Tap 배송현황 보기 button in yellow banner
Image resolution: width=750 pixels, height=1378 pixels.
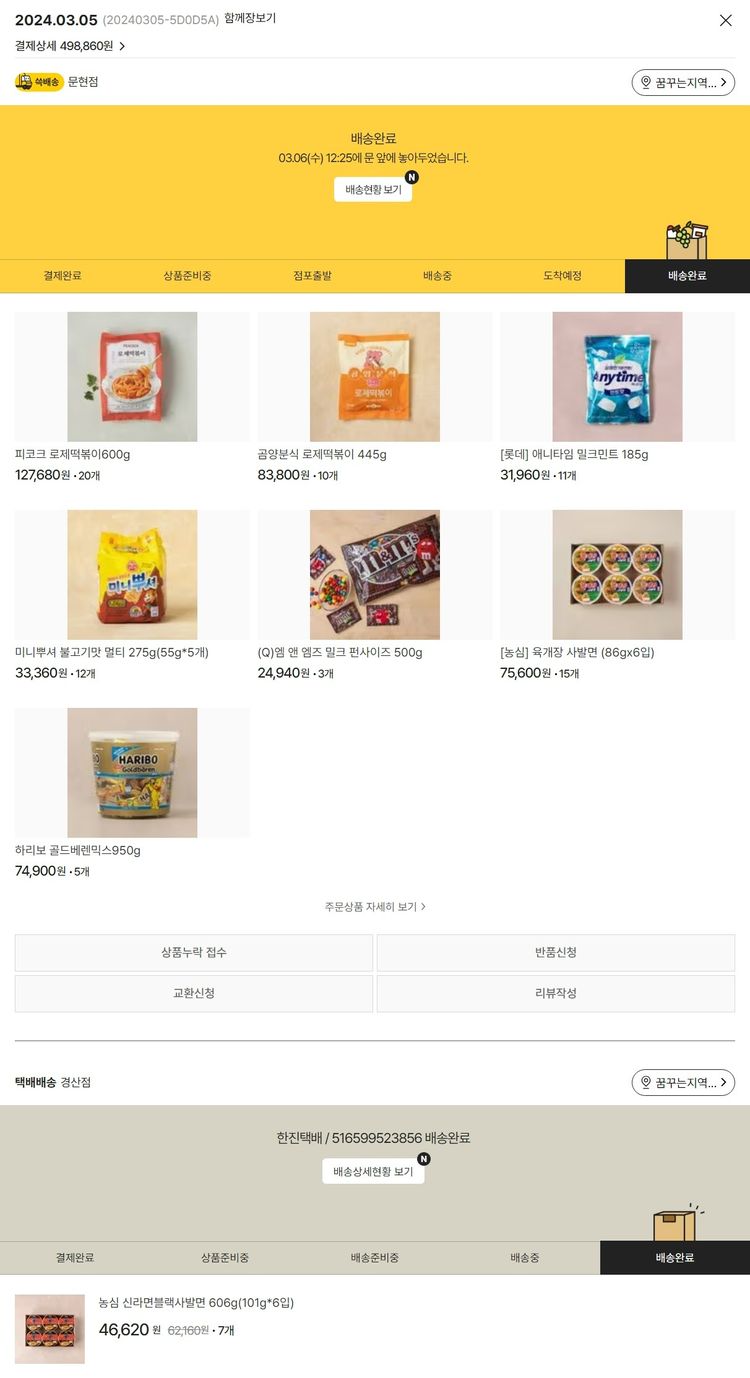[x=373, y=189]
